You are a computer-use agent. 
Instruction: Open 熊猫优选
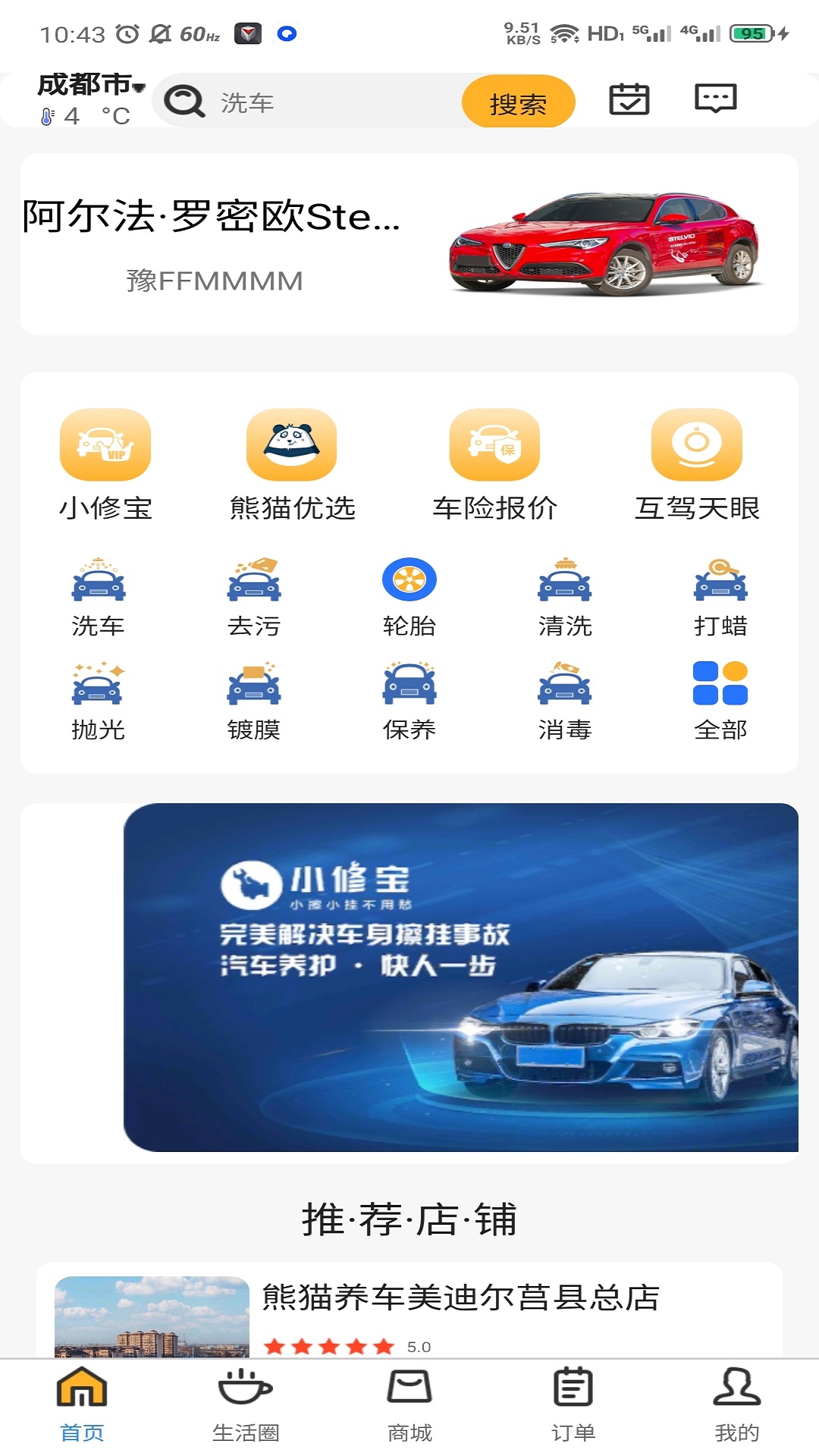click(x=292, y=464)
